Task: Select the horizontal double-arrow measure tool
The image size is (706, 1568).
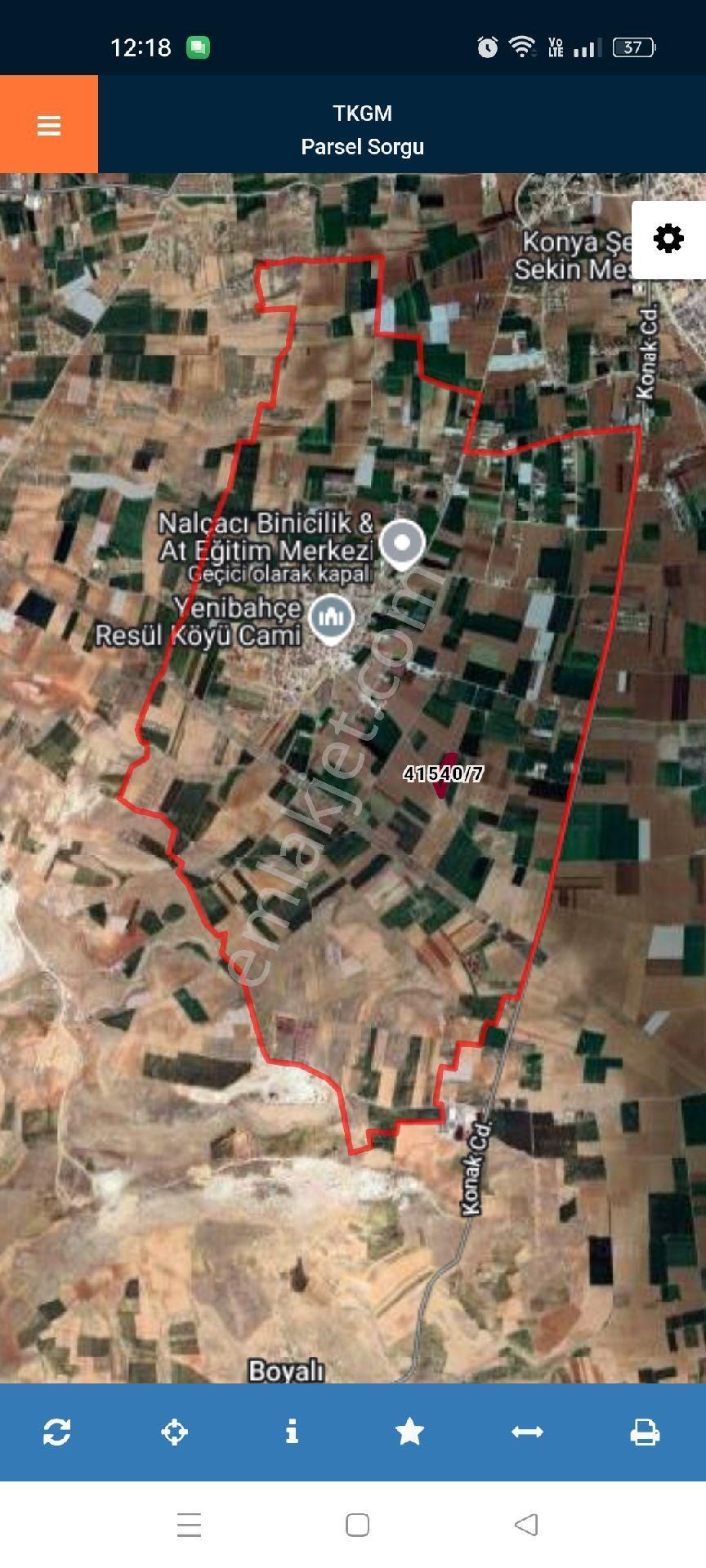Action: pyautogui.click(x=527, y=1432)
